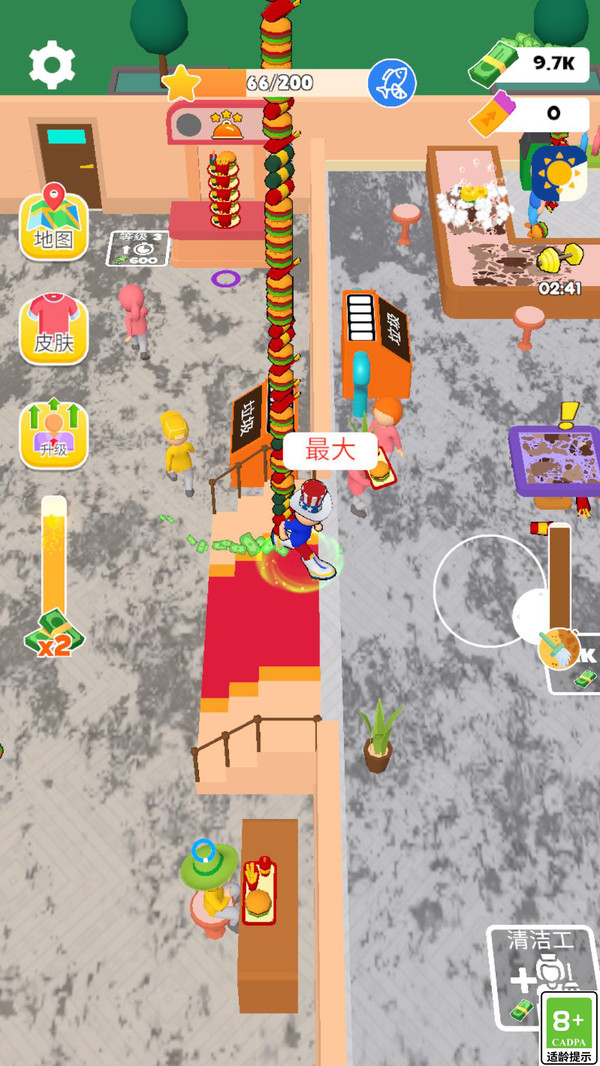Open the 皮肤 skins menu

54,329
